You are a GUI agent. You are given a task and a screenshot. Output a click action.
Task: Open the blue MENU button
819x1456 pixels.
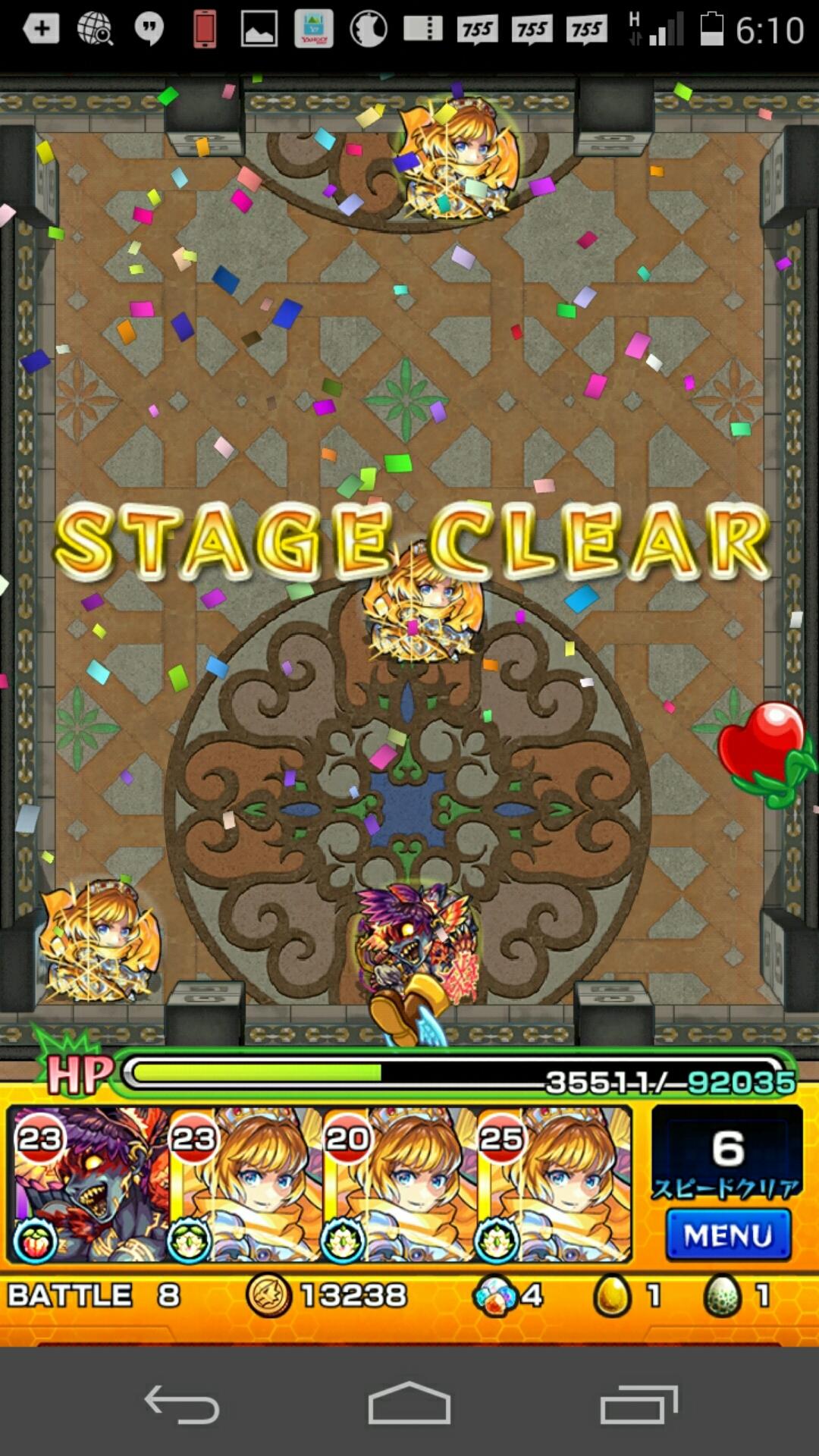point(728,1235)
